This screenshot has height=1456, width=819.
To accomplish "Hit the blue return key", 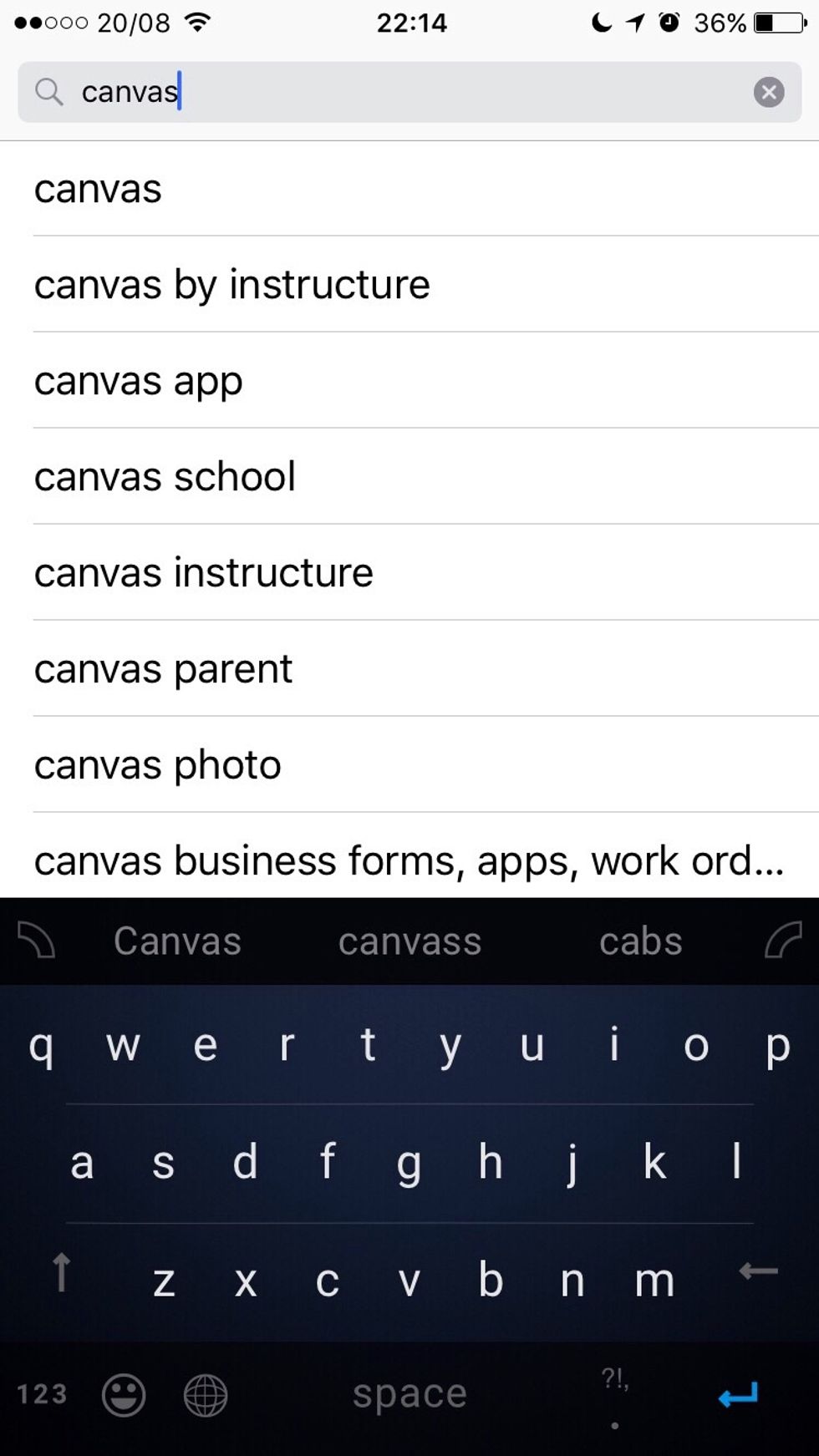I will 737,1394.
